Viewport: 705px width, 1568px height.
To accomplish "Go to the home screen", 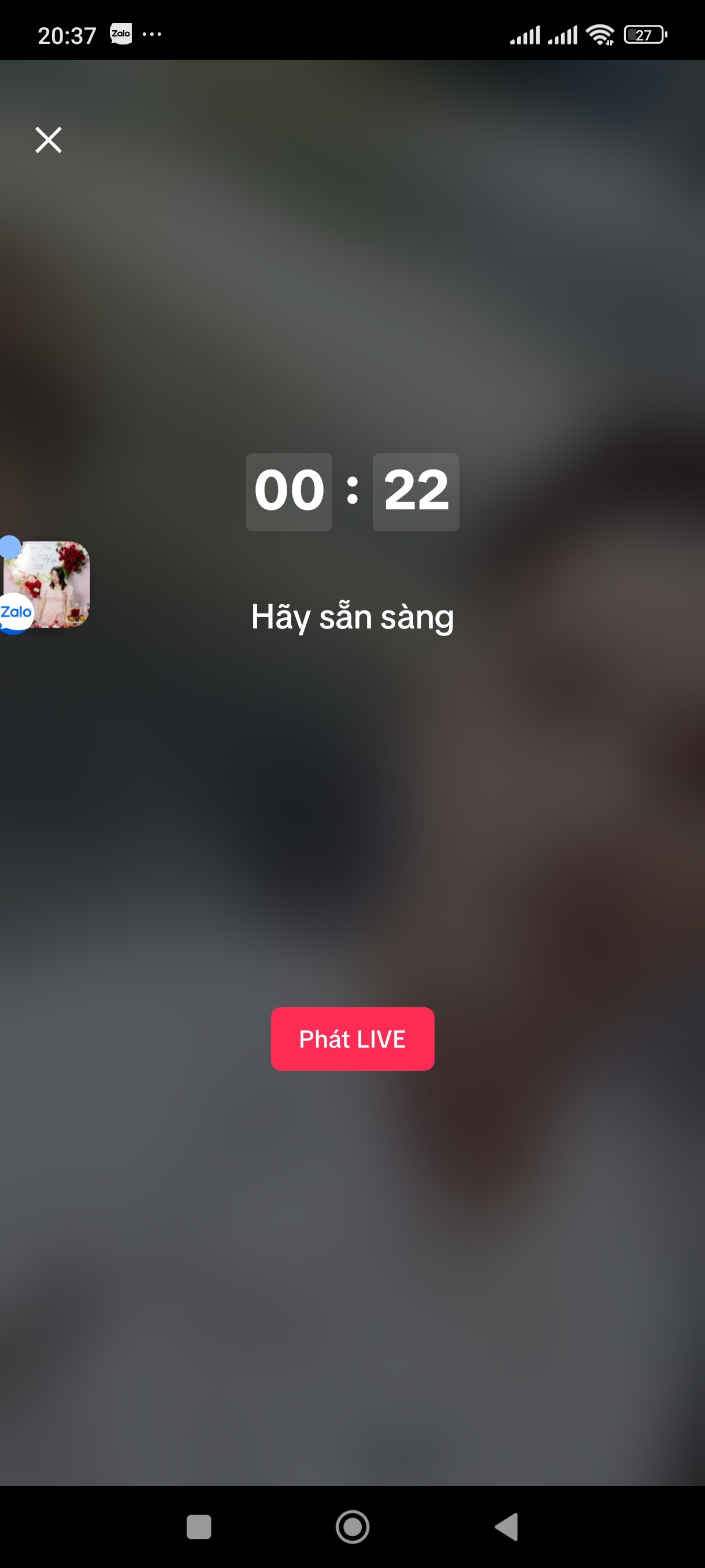I will coord(352,1526).
